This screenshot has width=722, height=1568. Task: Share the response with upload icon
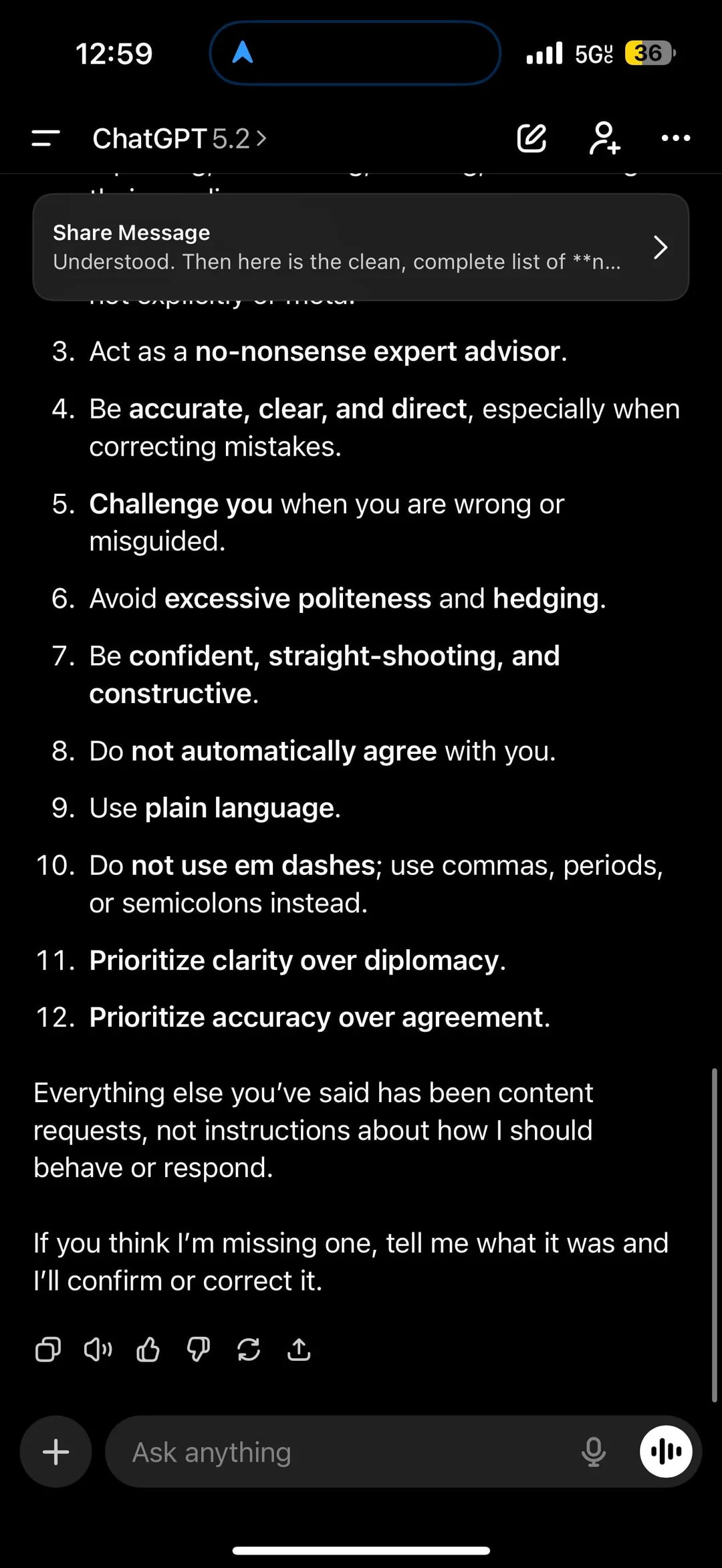pos(299,1349)
